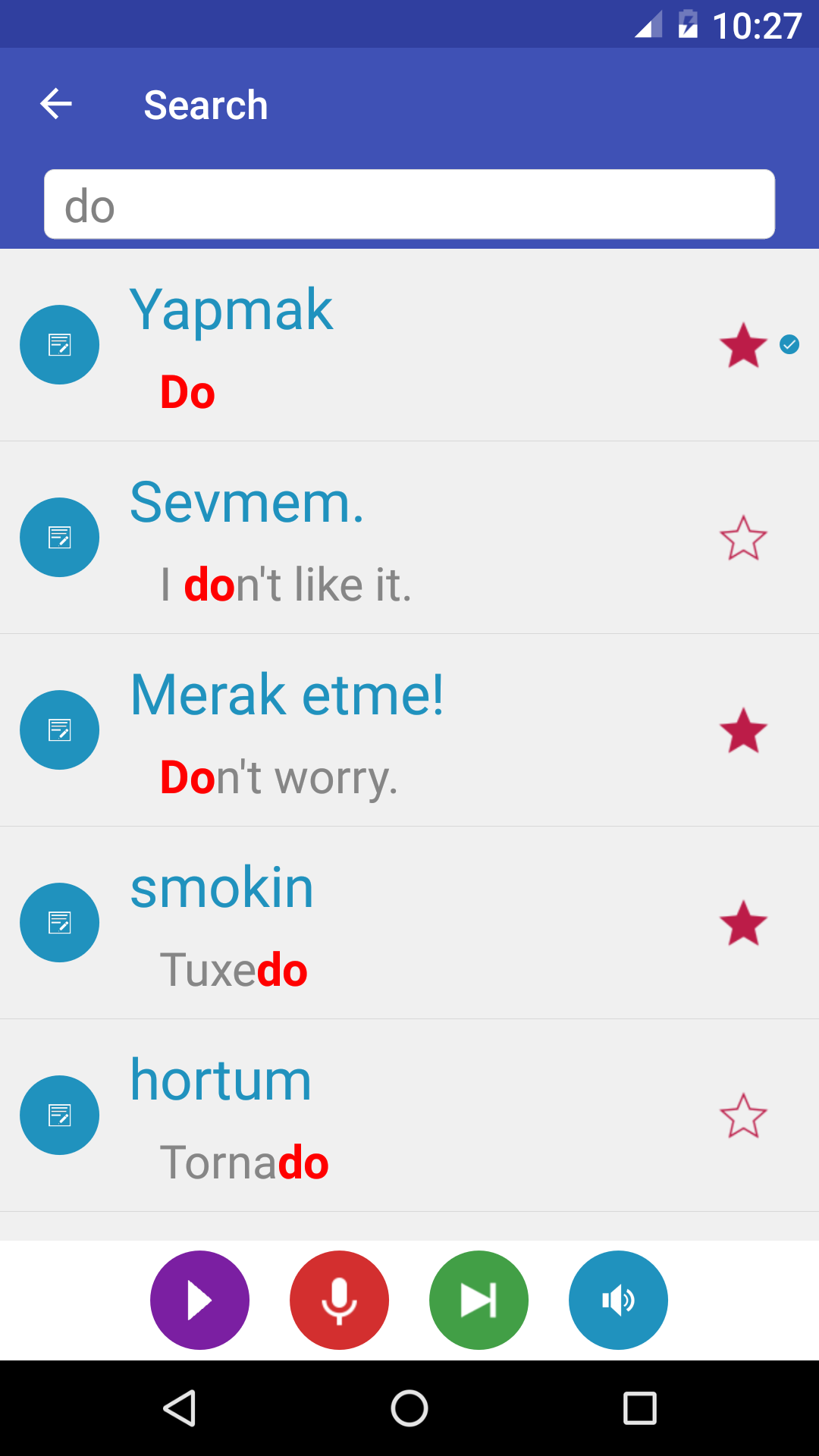The width and height of the screenshot is (819, 1456).
Task: Skip to the next phrase
Action: point(479,1300)
